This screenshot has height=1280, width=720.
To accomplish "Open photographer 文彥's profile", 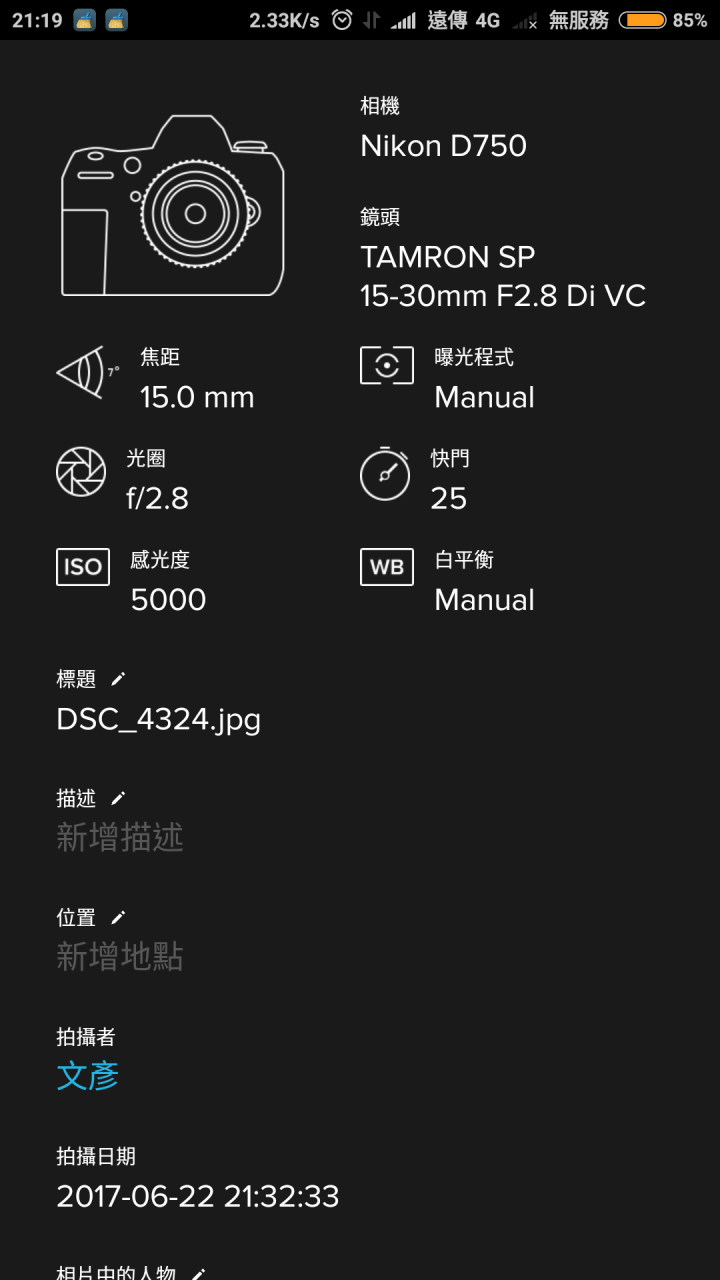I will point(88,1076).
